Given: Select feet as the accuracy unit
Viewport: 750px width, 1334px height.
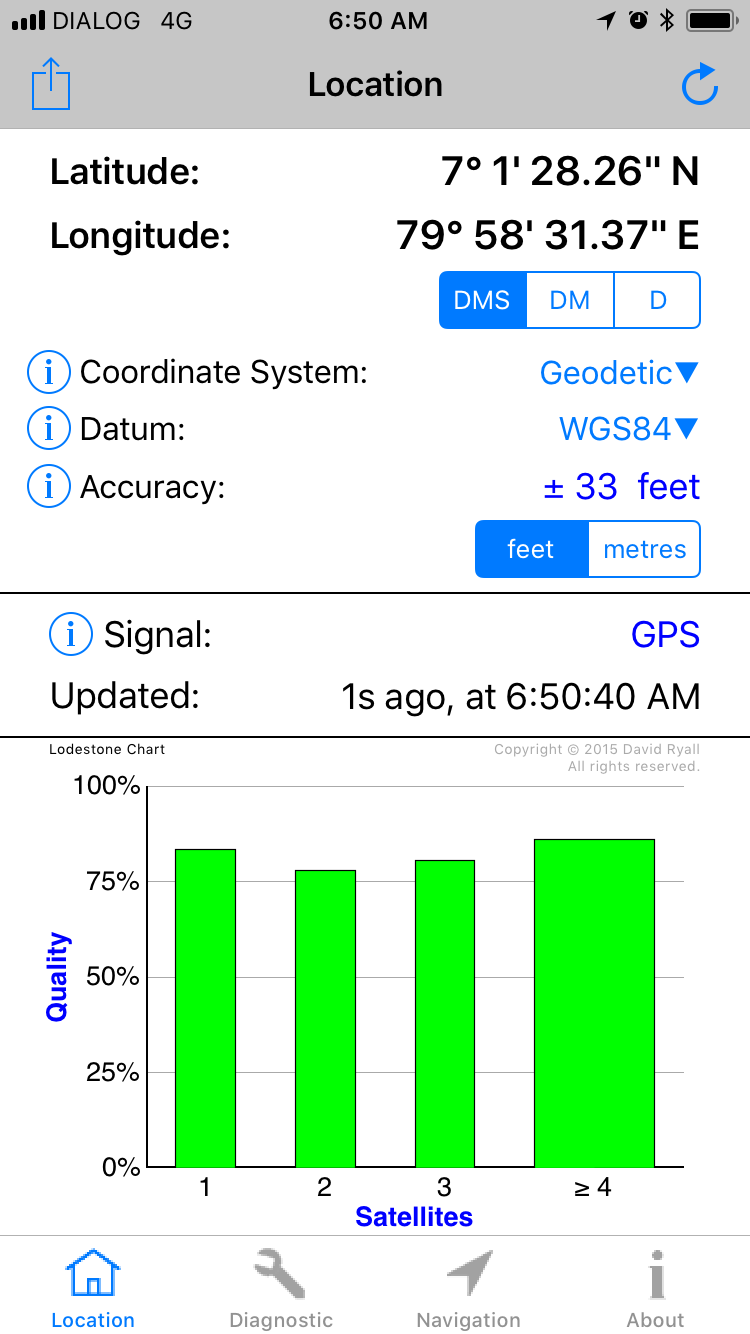Looking at the screenshot, I should [531, 549].
